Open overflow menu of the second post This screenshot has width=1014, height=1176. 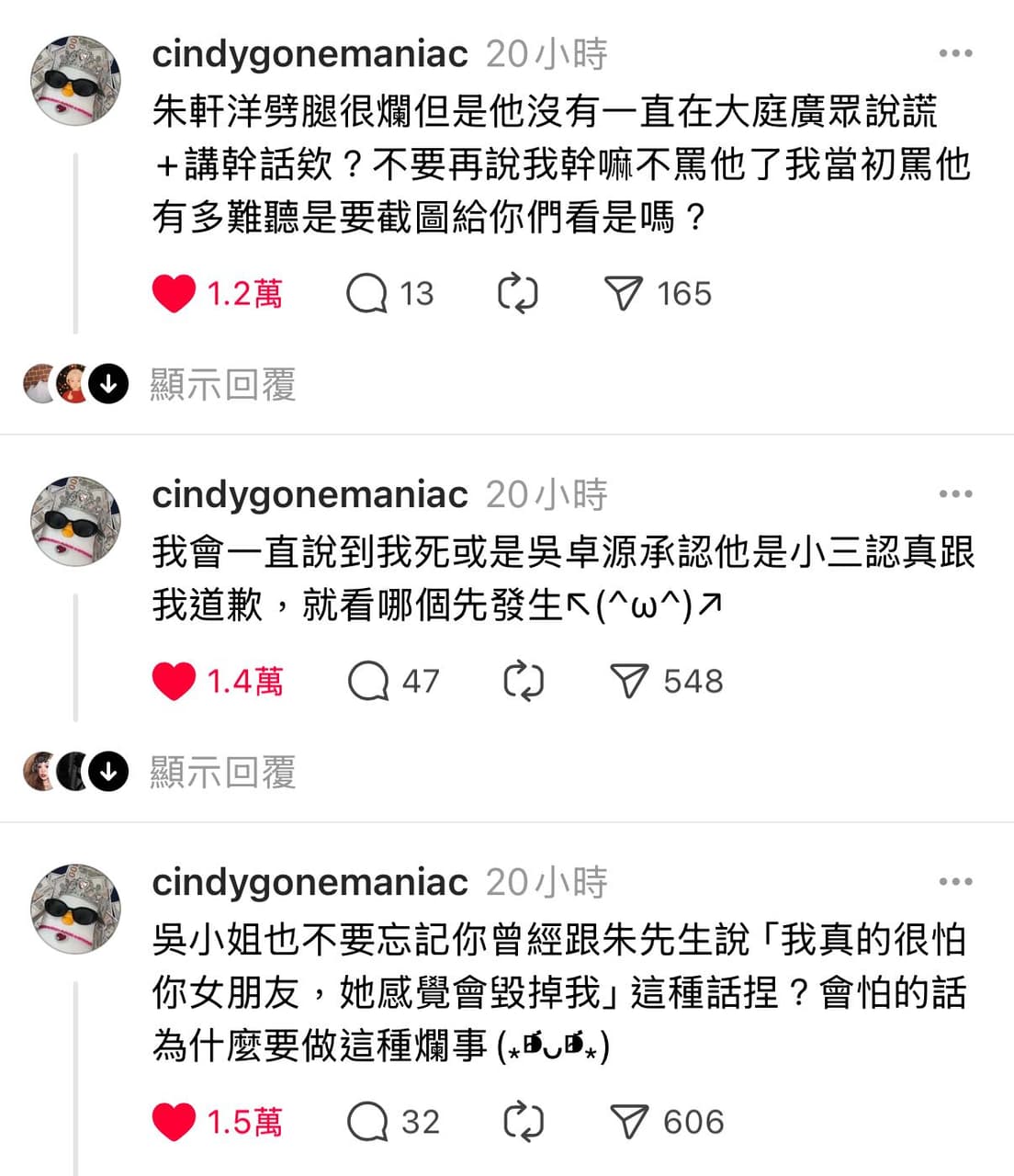pos(955,494)
